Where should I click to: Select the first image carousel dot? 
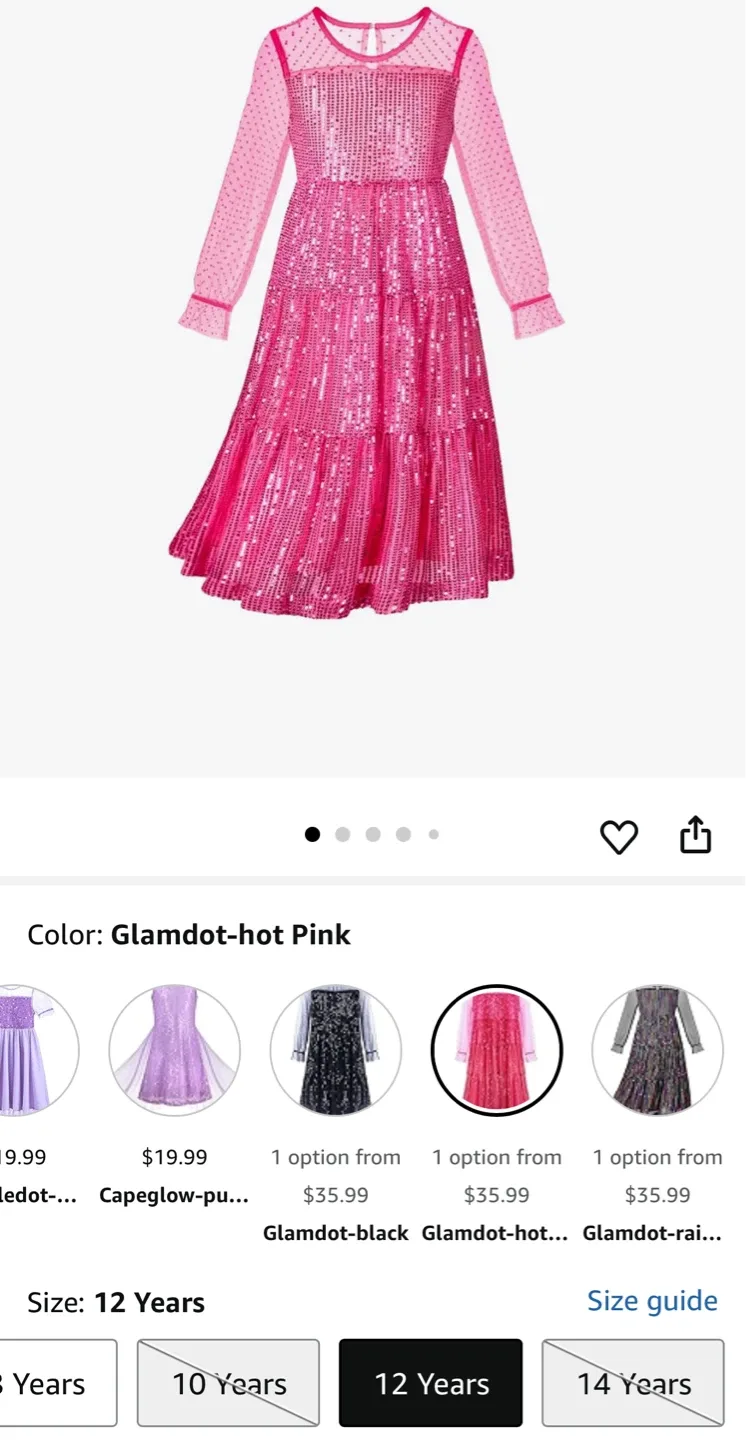312,833
